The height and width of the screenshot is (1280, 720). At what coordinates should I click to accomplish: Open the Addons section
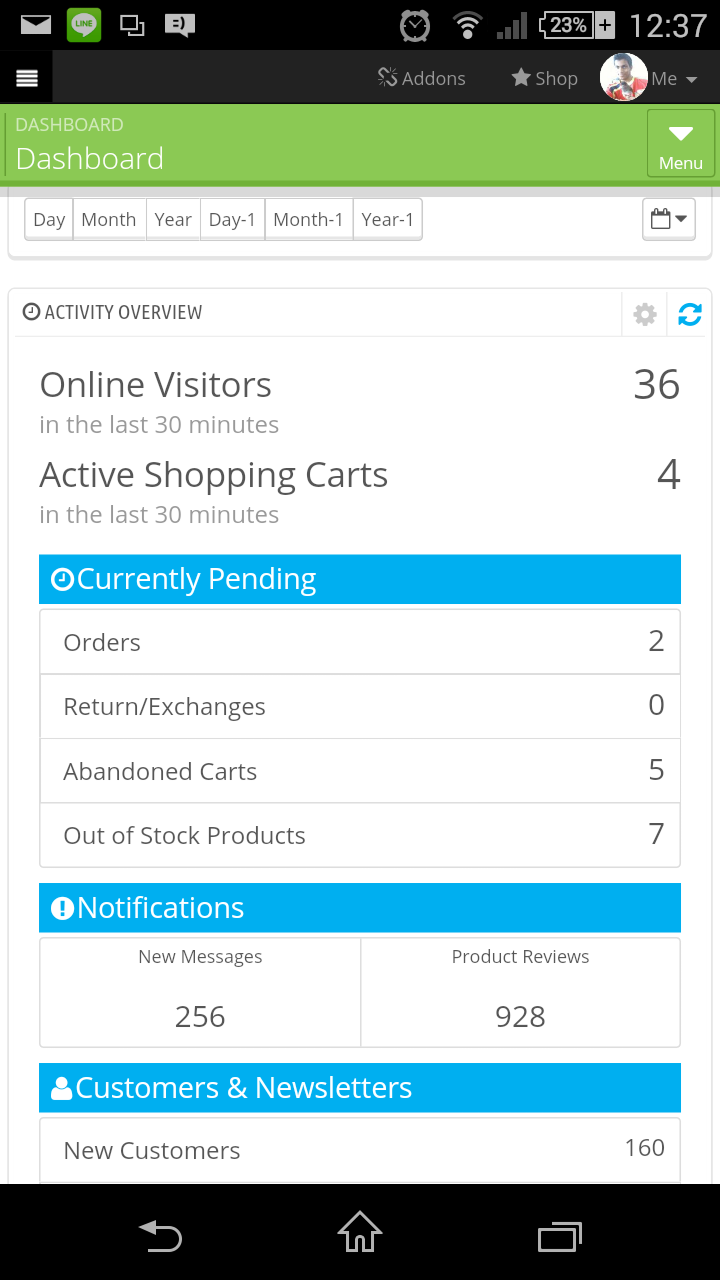click(x=421, y=78)
